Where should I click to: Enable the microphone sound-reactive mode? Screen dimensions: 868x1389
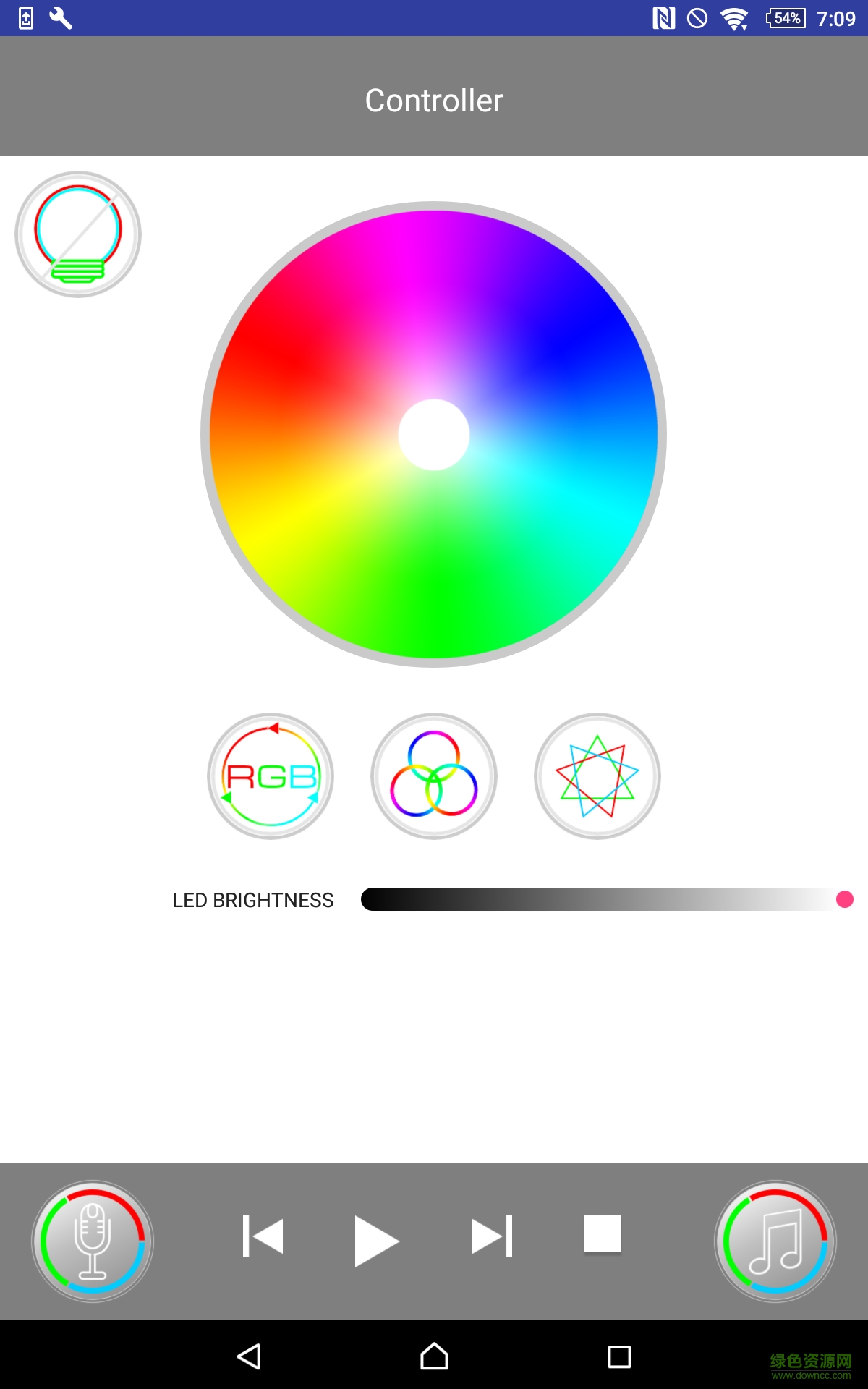92,1239
